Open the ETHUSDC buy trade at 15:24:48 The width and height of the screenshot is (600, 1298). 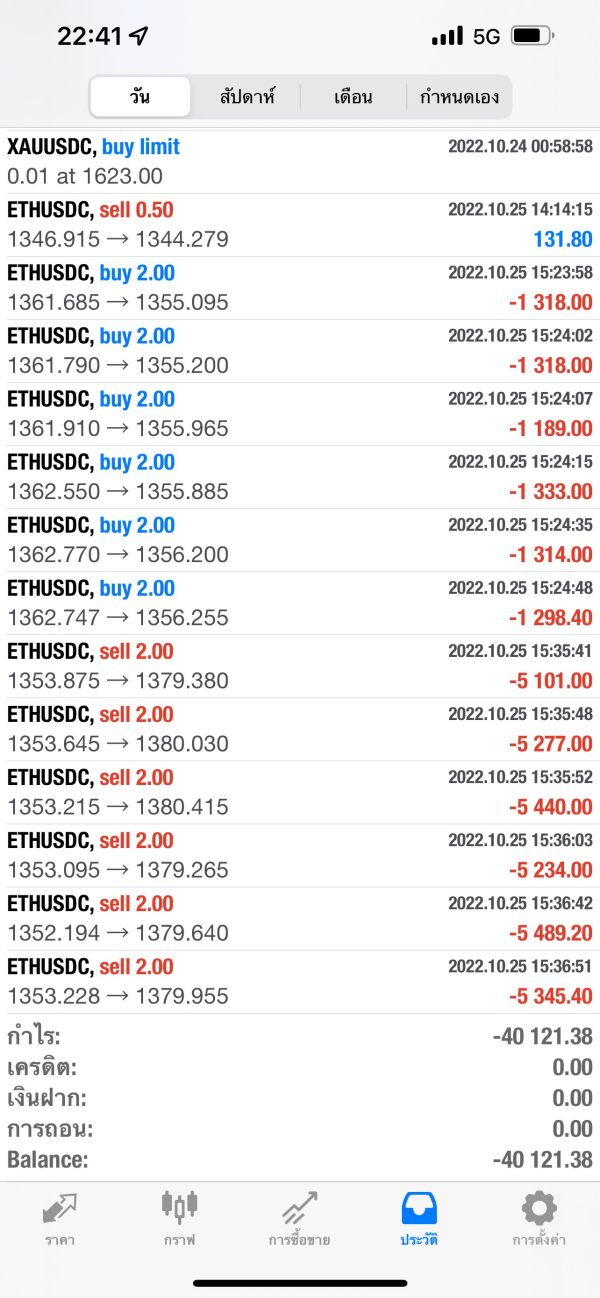pyautogui.click(x=300, y=603)
